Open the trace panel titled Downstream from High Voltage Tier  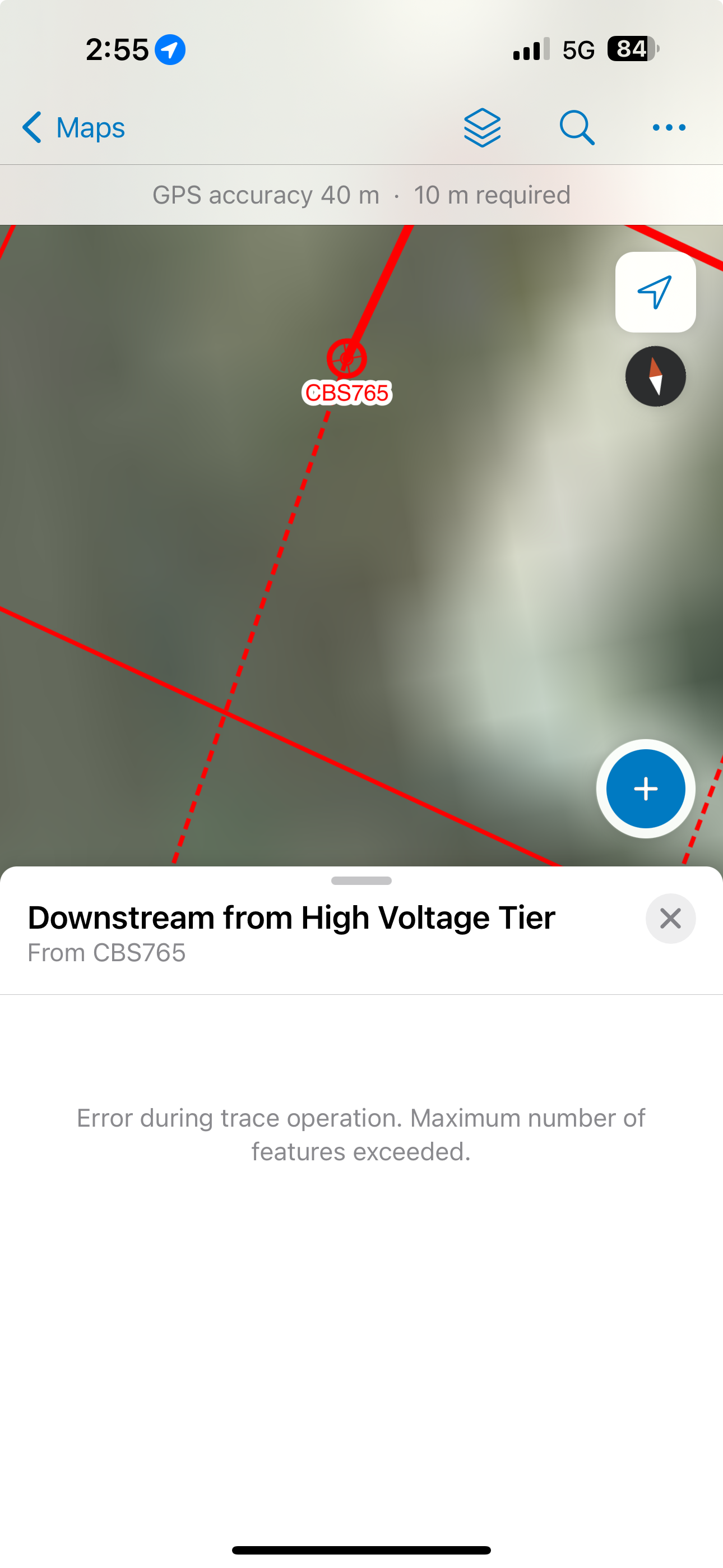point(291,917)
